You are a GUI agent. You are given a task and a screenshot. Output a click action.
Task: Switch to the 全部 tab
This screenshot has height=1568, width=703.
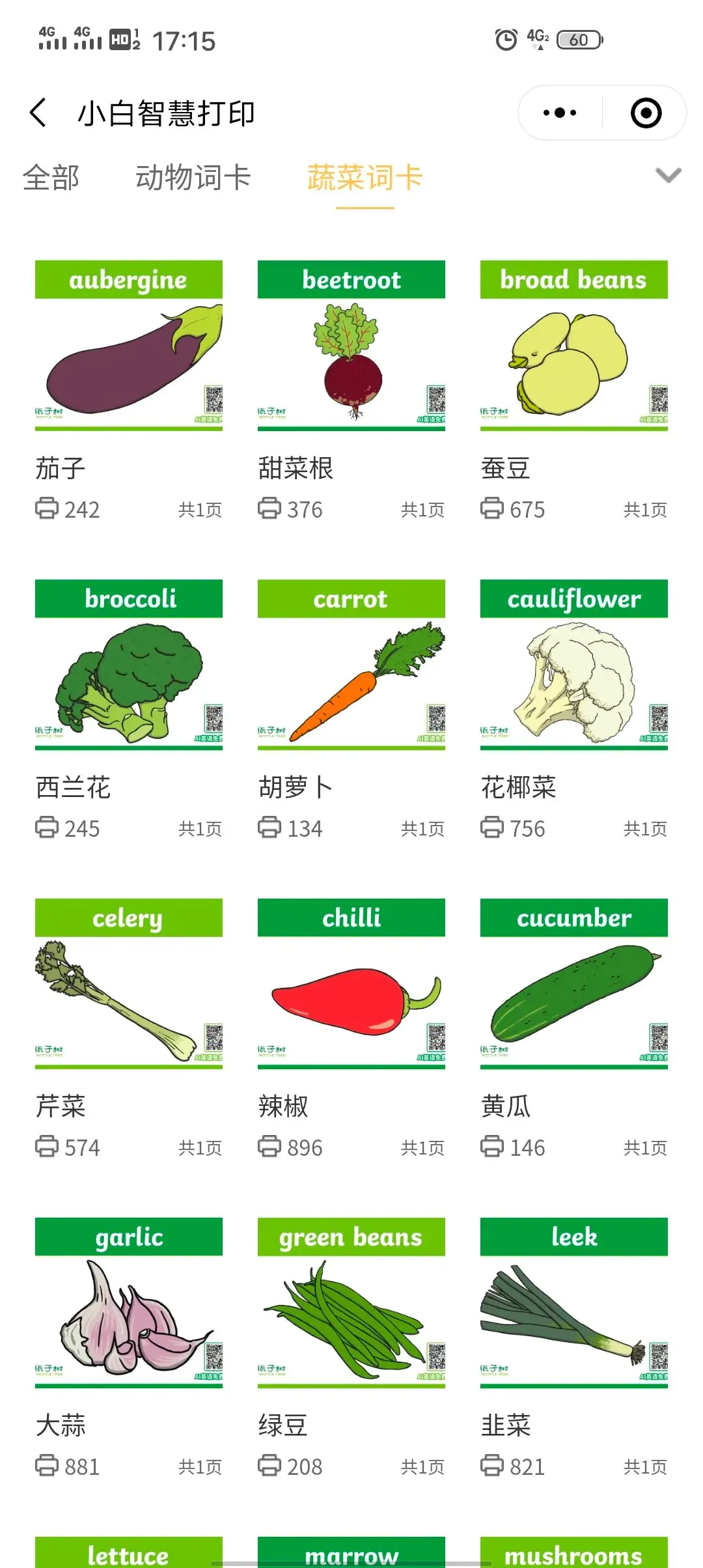51,178
